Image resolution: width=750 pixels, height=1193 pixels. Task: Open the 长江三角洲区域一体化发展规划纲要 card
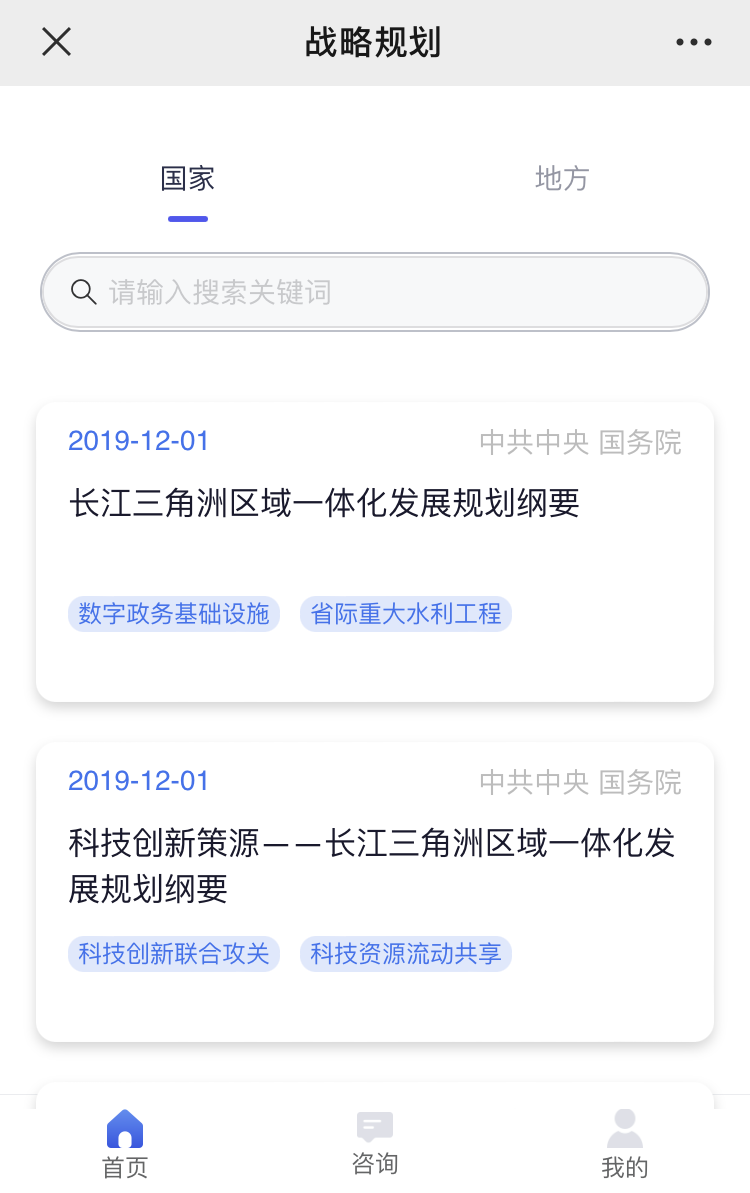tap(324, 503)
